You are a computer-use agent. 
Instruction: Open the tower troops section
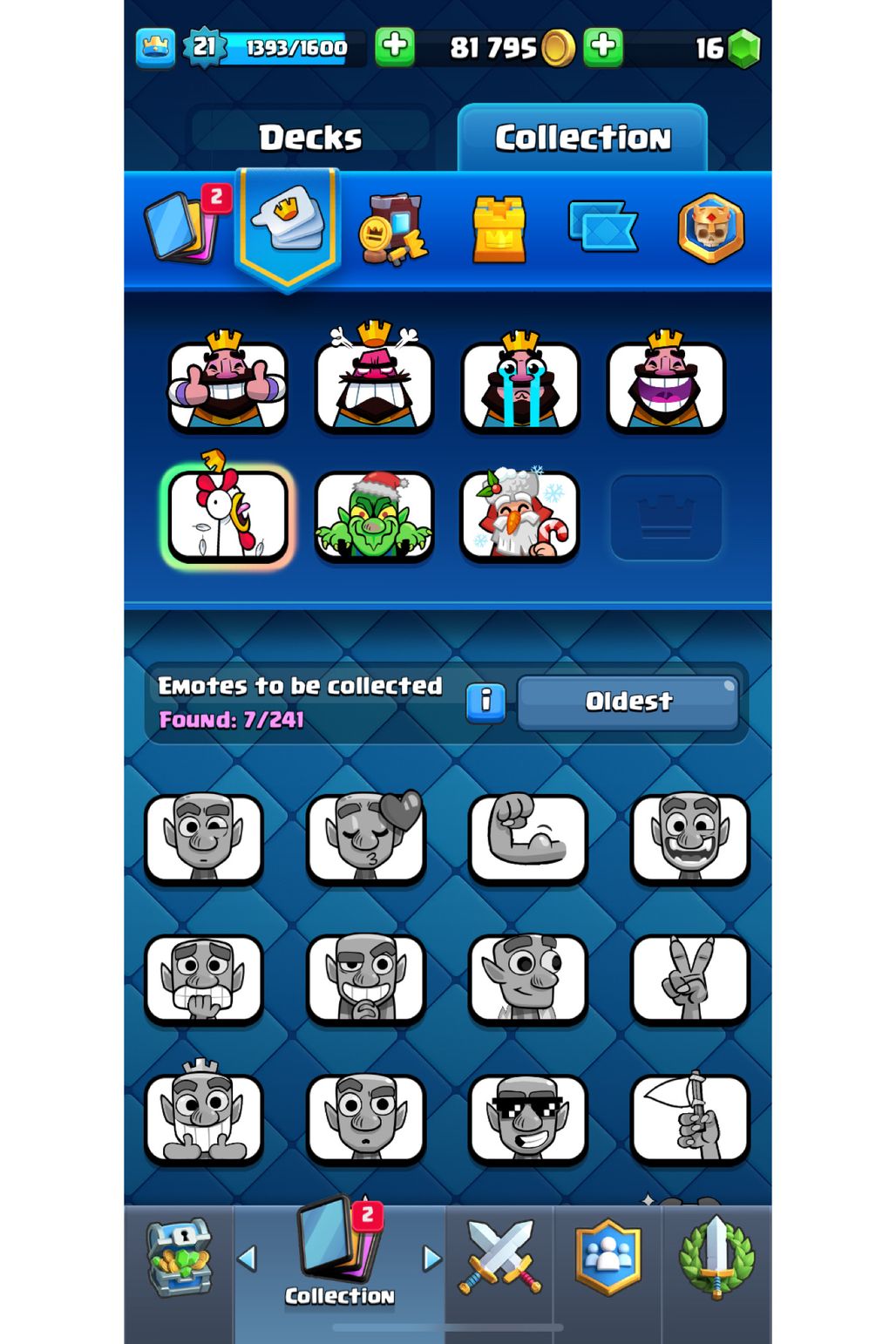click(x=499, y=229)
